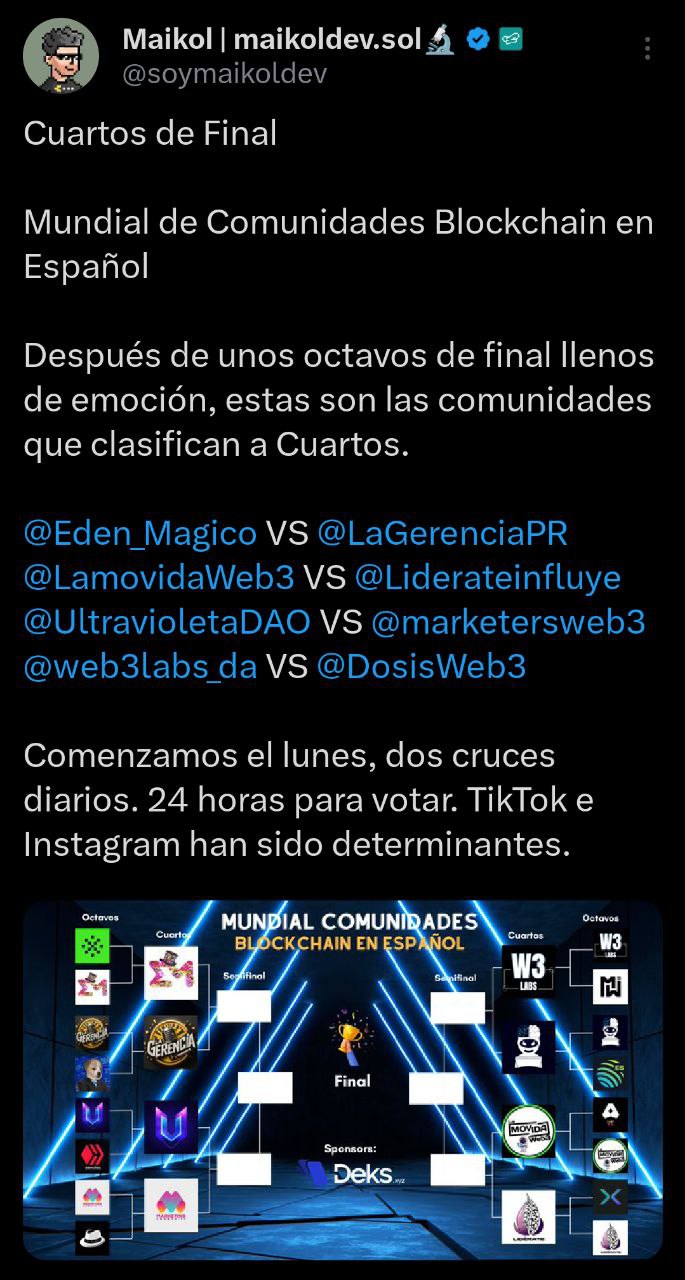Open @LaGerenciaPR mention

tap(442, 534)
